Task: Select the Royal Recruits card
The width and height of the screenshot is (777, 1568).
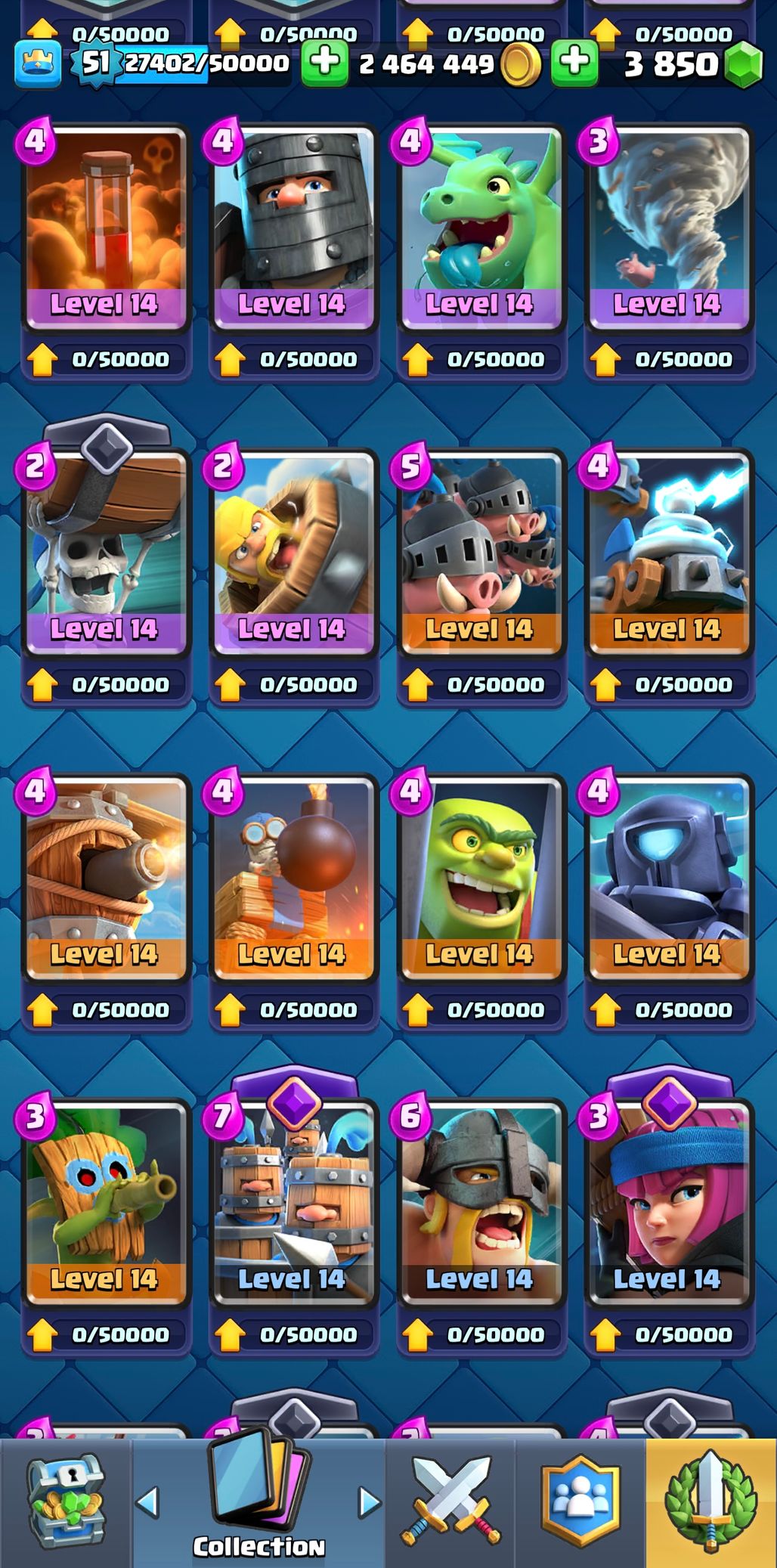Action: 293,1204
